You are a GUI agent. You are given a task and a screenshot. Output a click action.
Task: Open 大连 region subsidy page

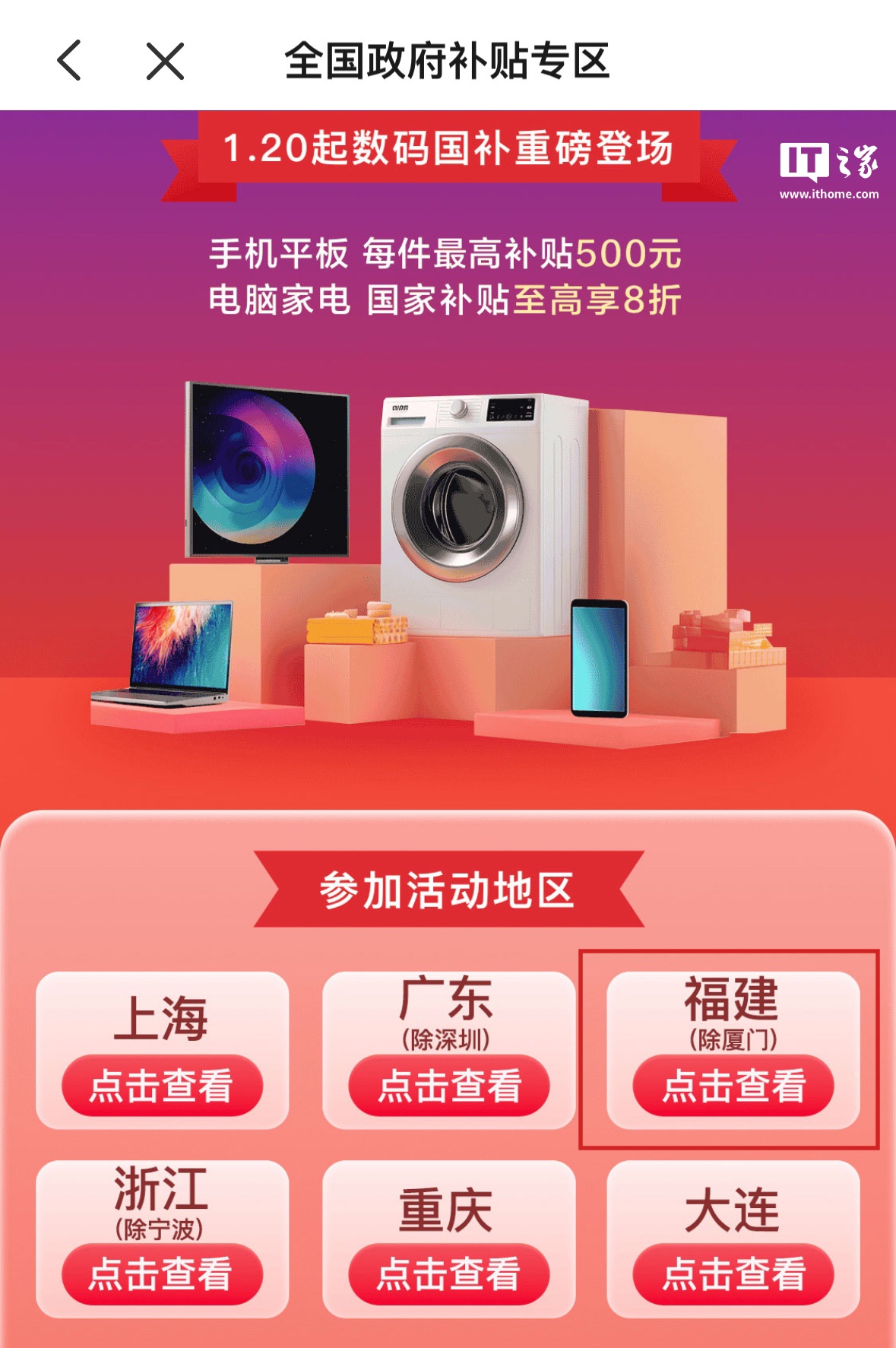733,1273
